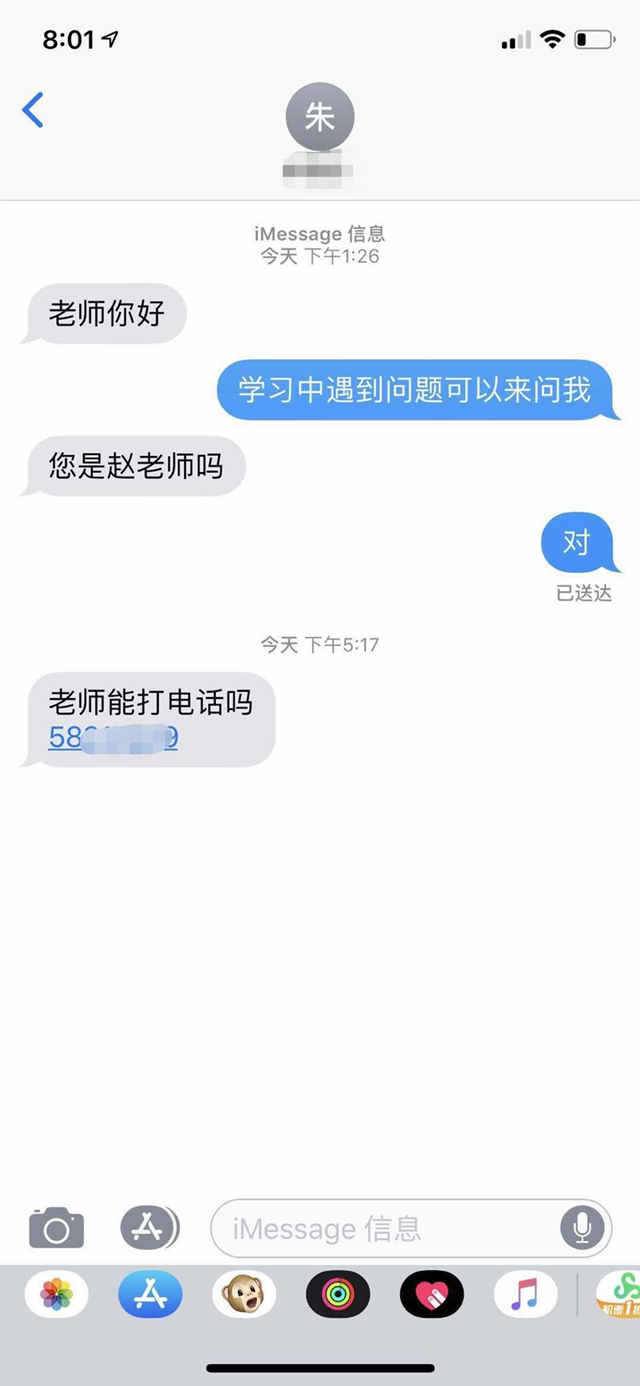Go back to the message list
This screenshot has width=640, height=1386.
pos(33,110)
